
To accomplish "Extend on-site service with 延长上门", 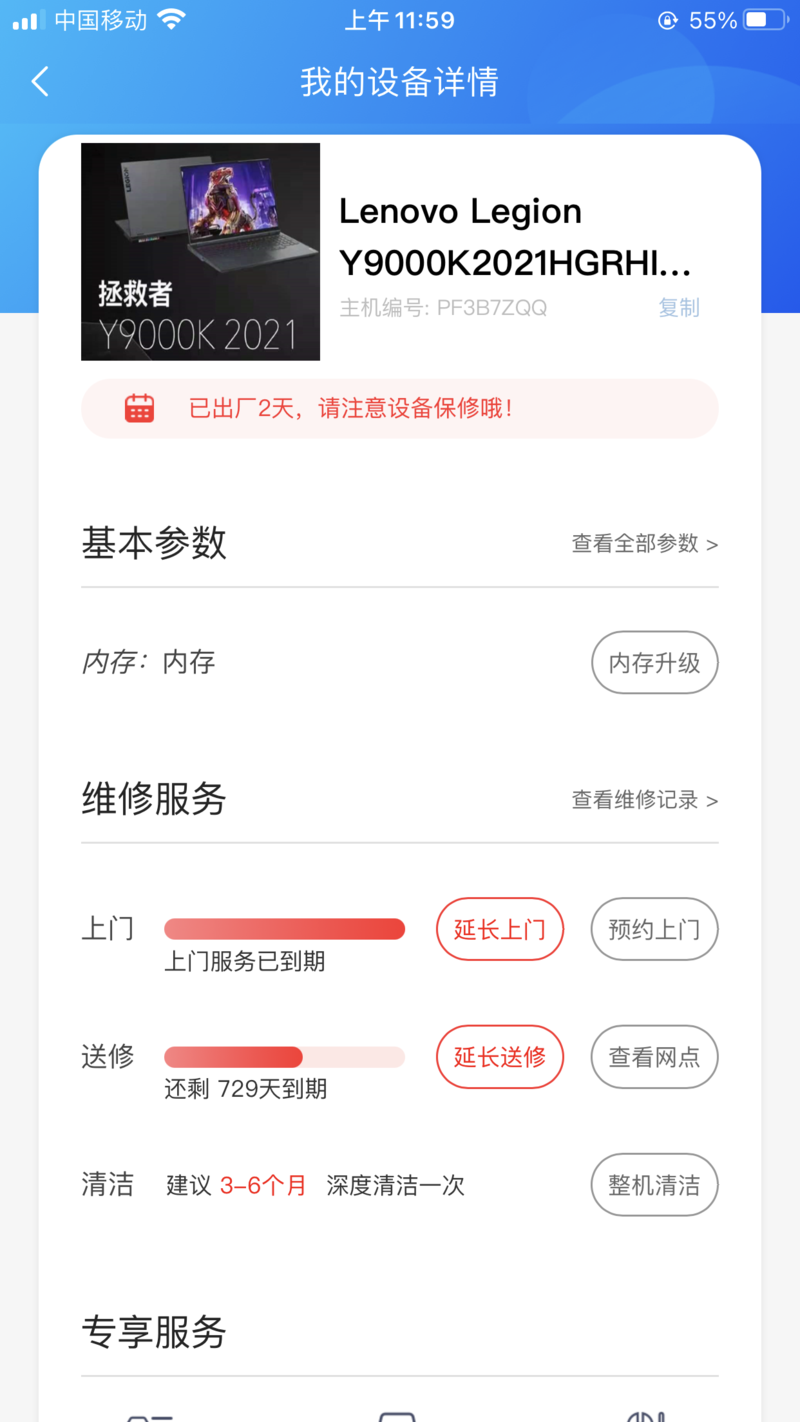I will click(500, 929).
